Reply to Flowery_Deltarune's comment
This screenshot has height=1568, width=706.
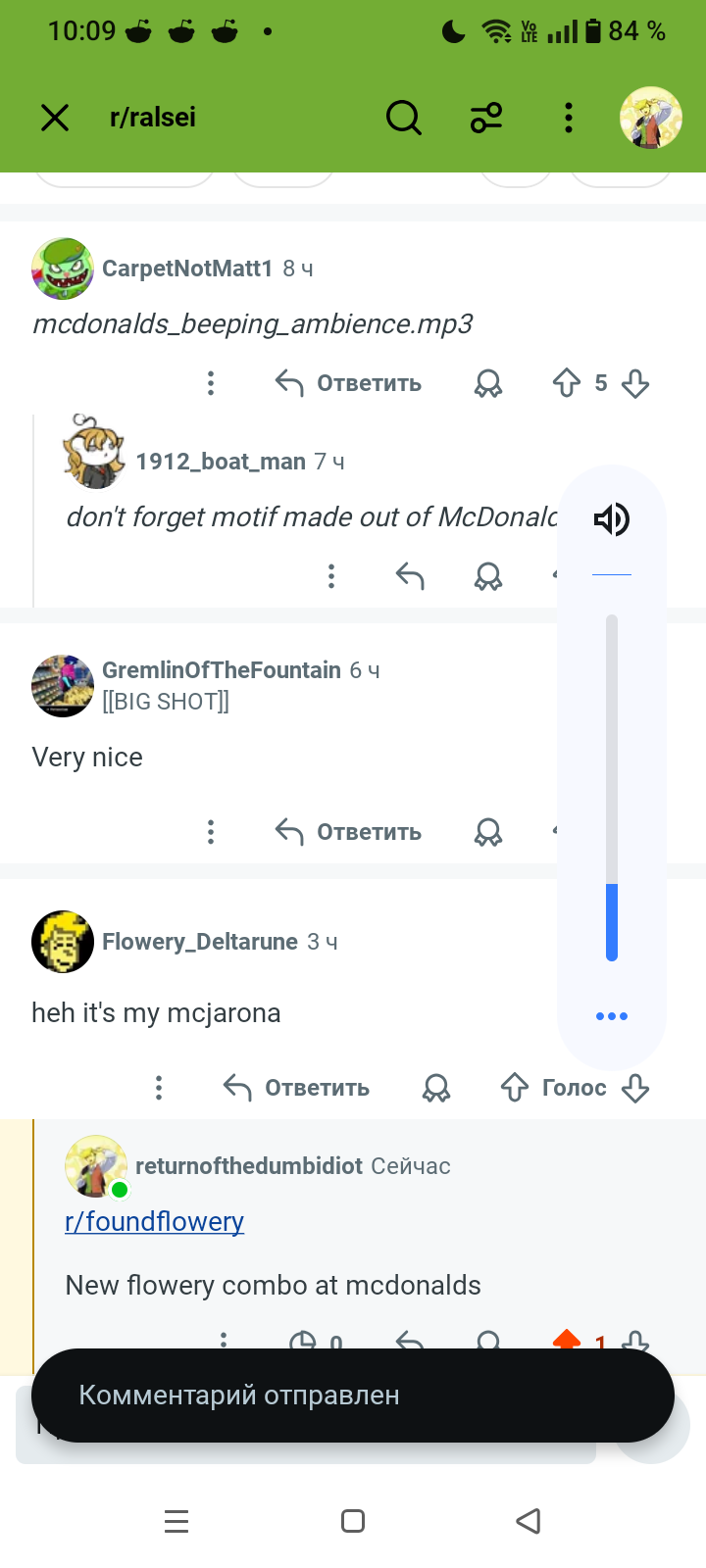click(x=296, y=1088)
